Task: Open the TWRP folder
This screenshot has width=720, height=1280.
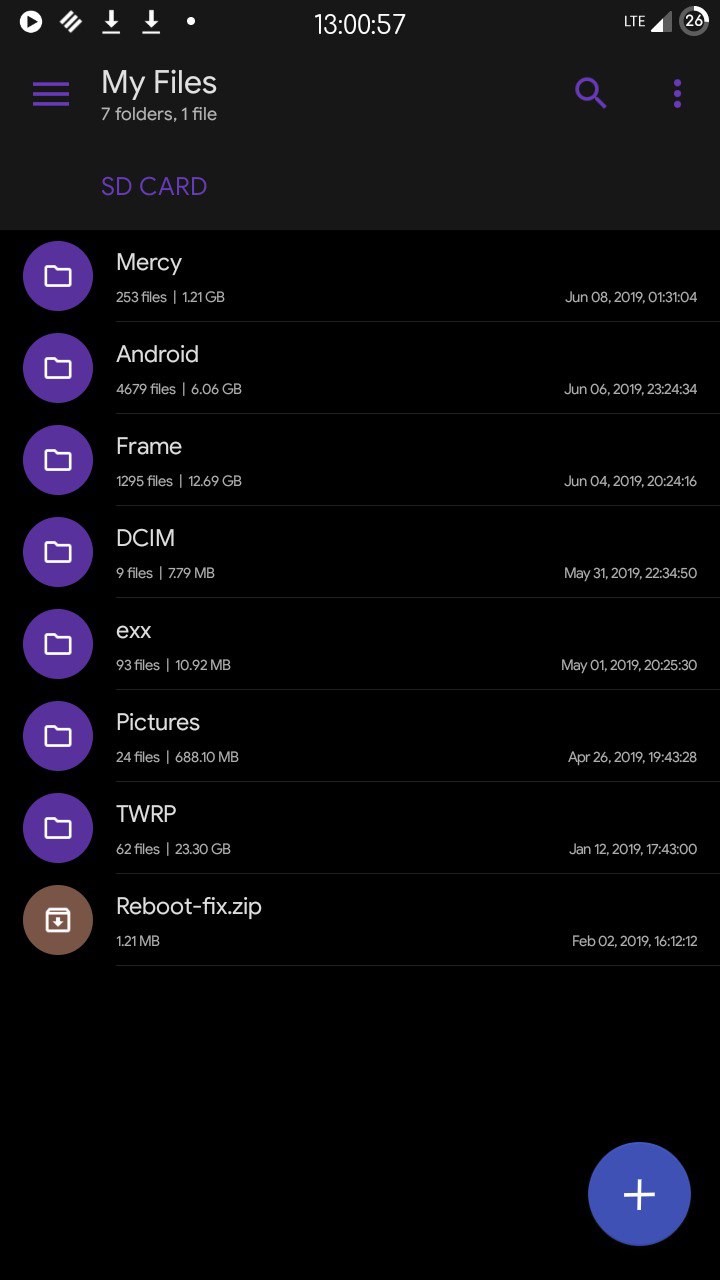Action: pos(360,828)
